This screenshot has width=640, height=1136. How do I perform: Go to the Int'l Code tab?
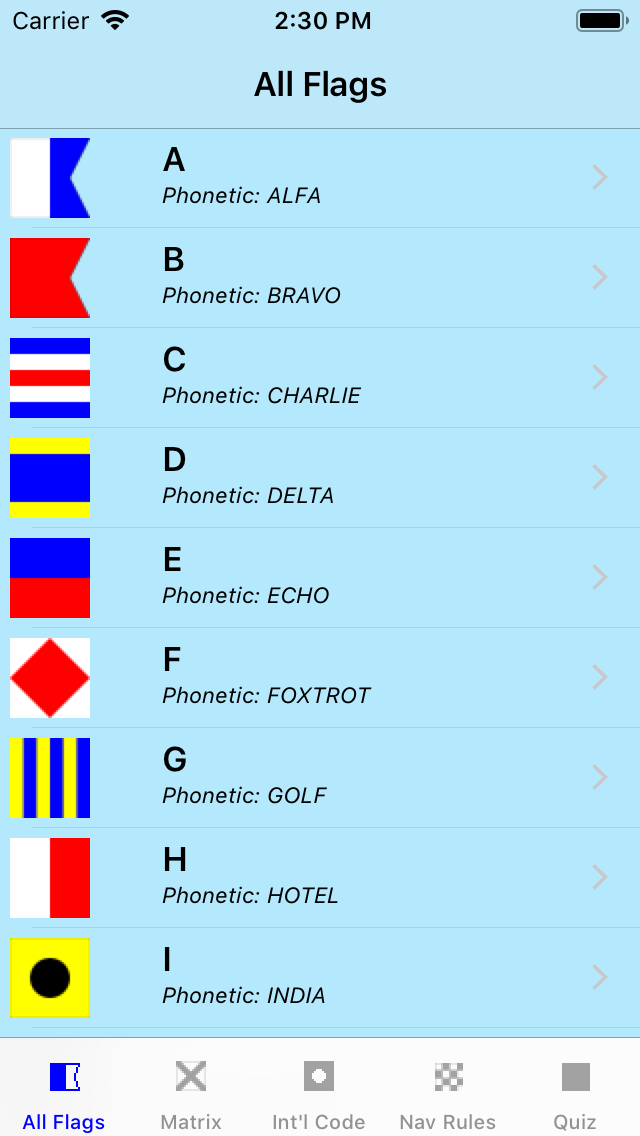[319, 1092]
